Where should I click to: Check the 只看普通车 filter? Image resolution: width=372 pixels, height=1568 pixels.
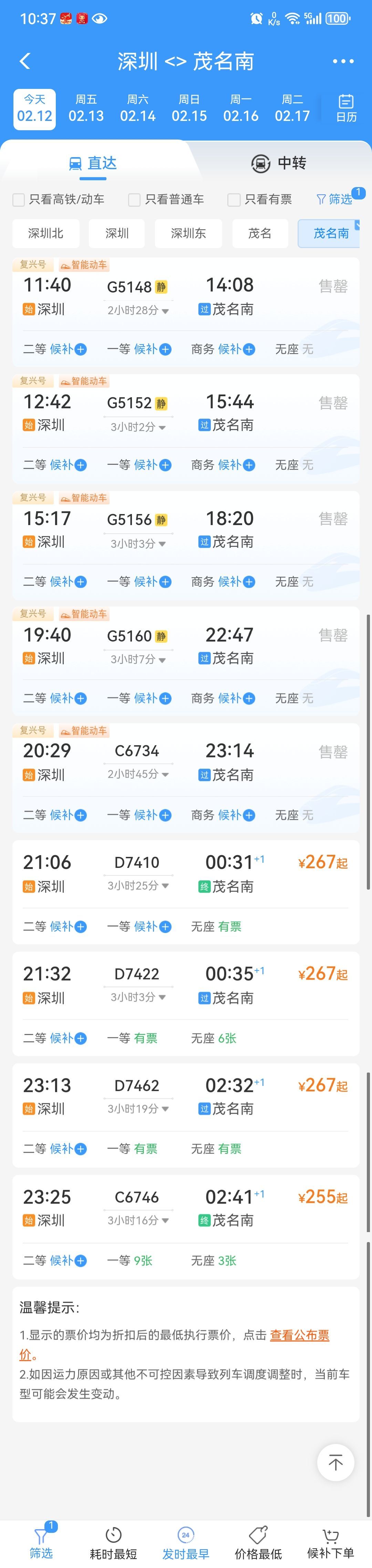135,199
